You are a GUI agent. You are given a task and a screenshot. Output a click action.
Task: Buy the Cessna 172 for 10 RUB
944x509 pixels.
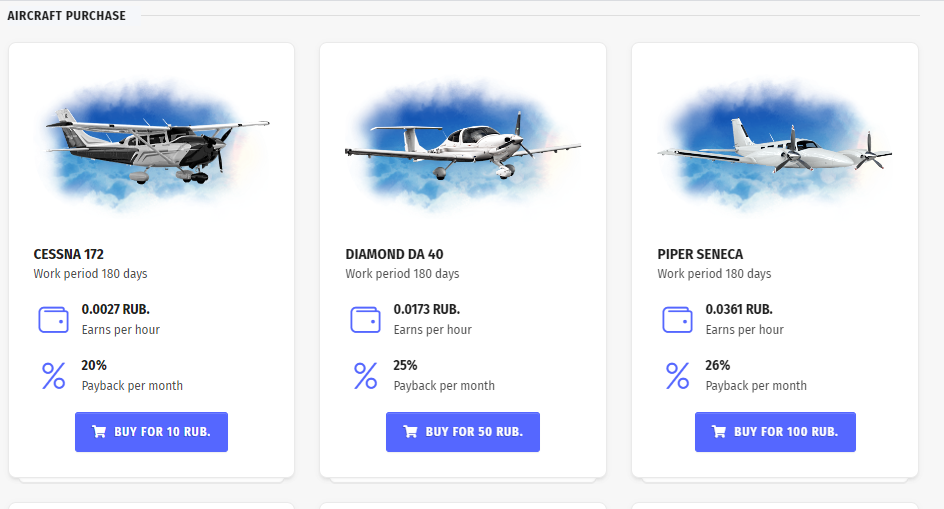click(151, 432)
